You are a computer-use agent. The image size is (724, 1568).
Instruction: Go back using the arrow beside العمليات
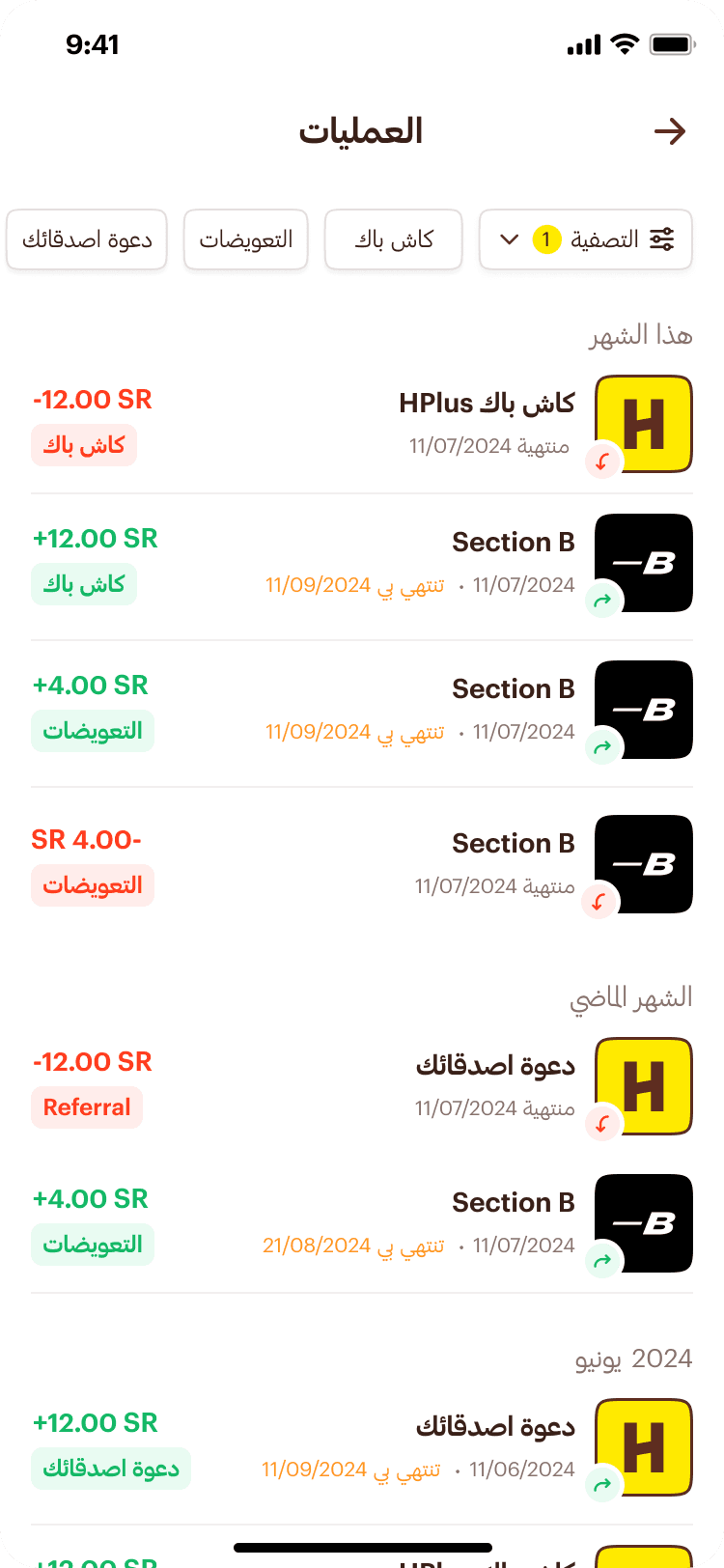pos(669,131)
